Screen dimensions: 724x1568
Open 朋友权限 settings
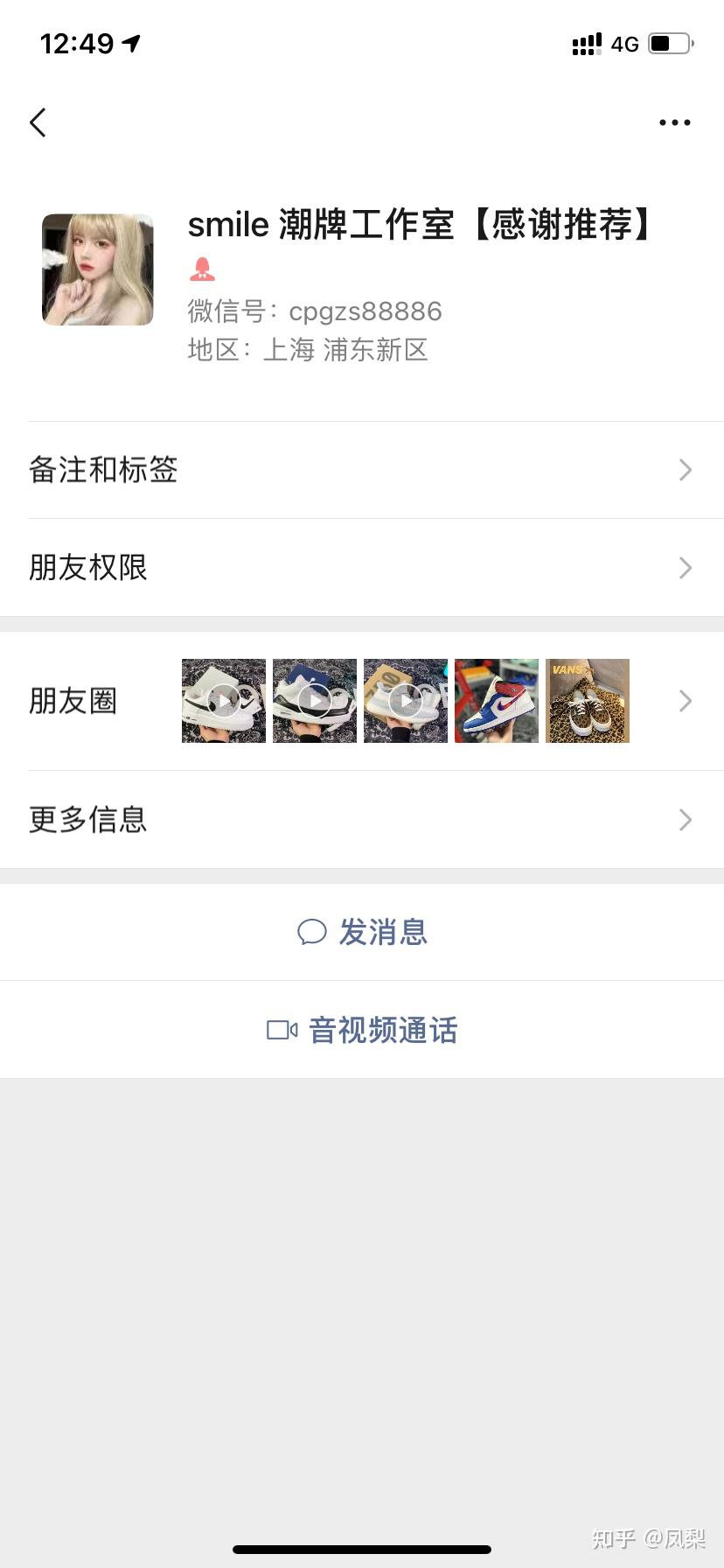[x=362, y=568]
